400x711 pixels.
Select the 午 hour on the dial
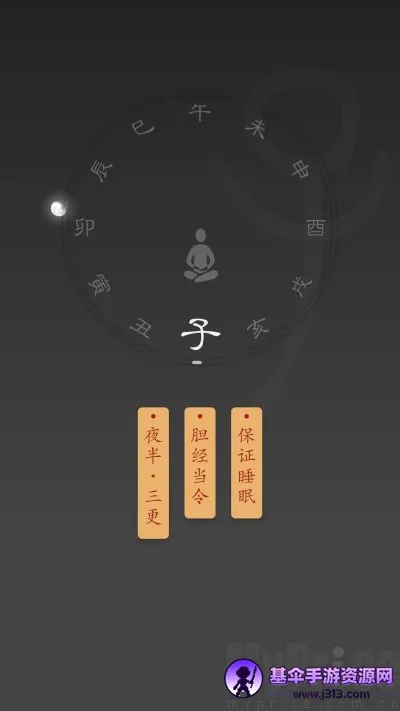click(x=200, y=112)
